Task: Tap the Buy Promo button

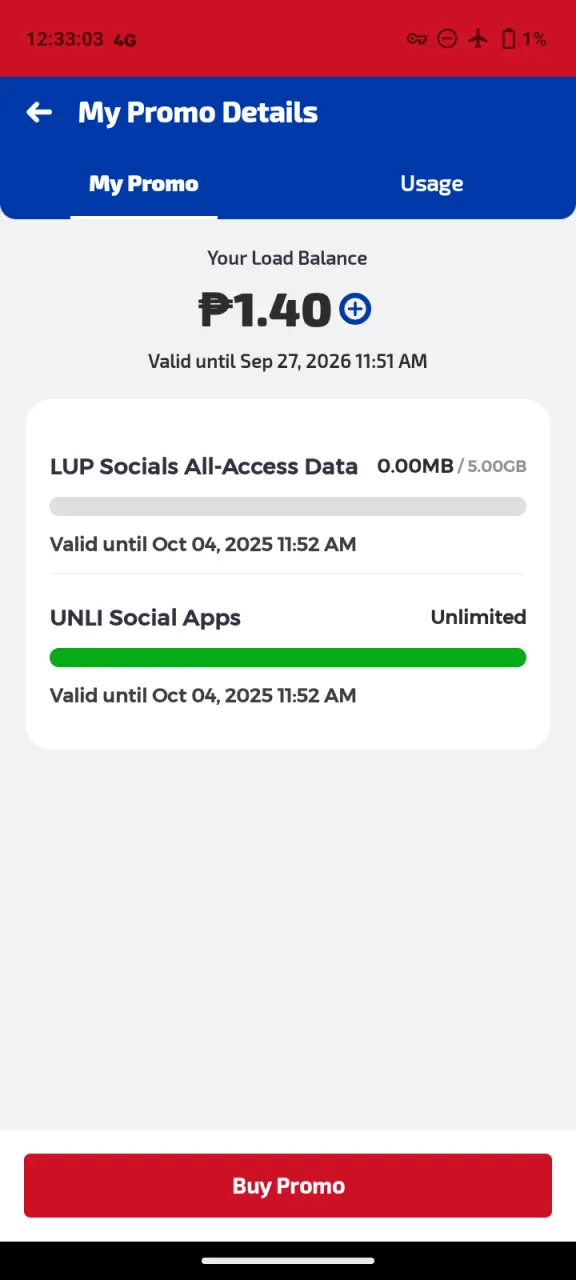Action: tap(288, 1185)
